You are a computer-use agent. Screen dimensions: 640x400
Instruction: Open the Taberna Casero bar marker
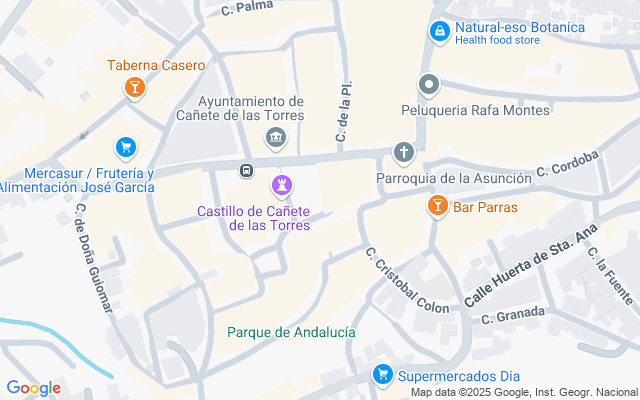pos(133,89)
